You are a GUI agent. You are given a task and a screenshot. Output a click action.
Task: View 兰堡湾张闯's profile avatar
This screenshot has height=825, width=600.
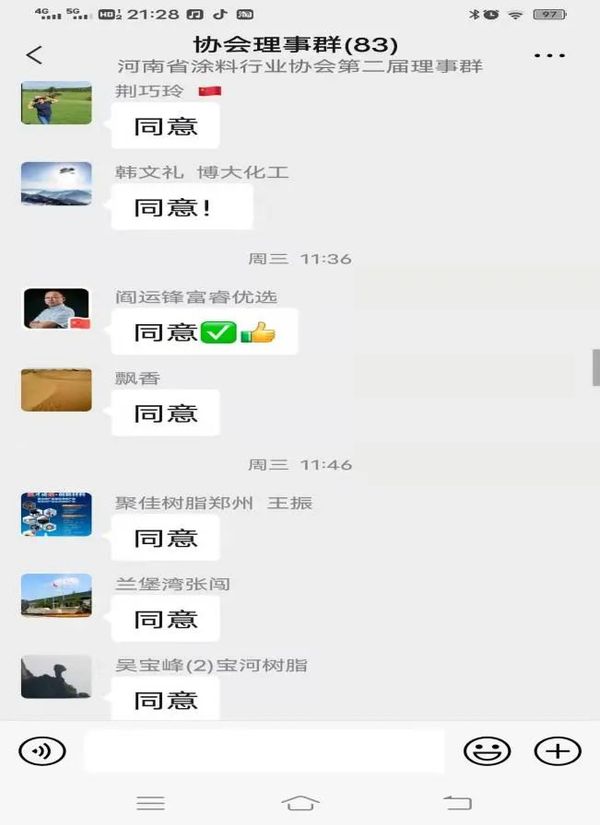56,595
